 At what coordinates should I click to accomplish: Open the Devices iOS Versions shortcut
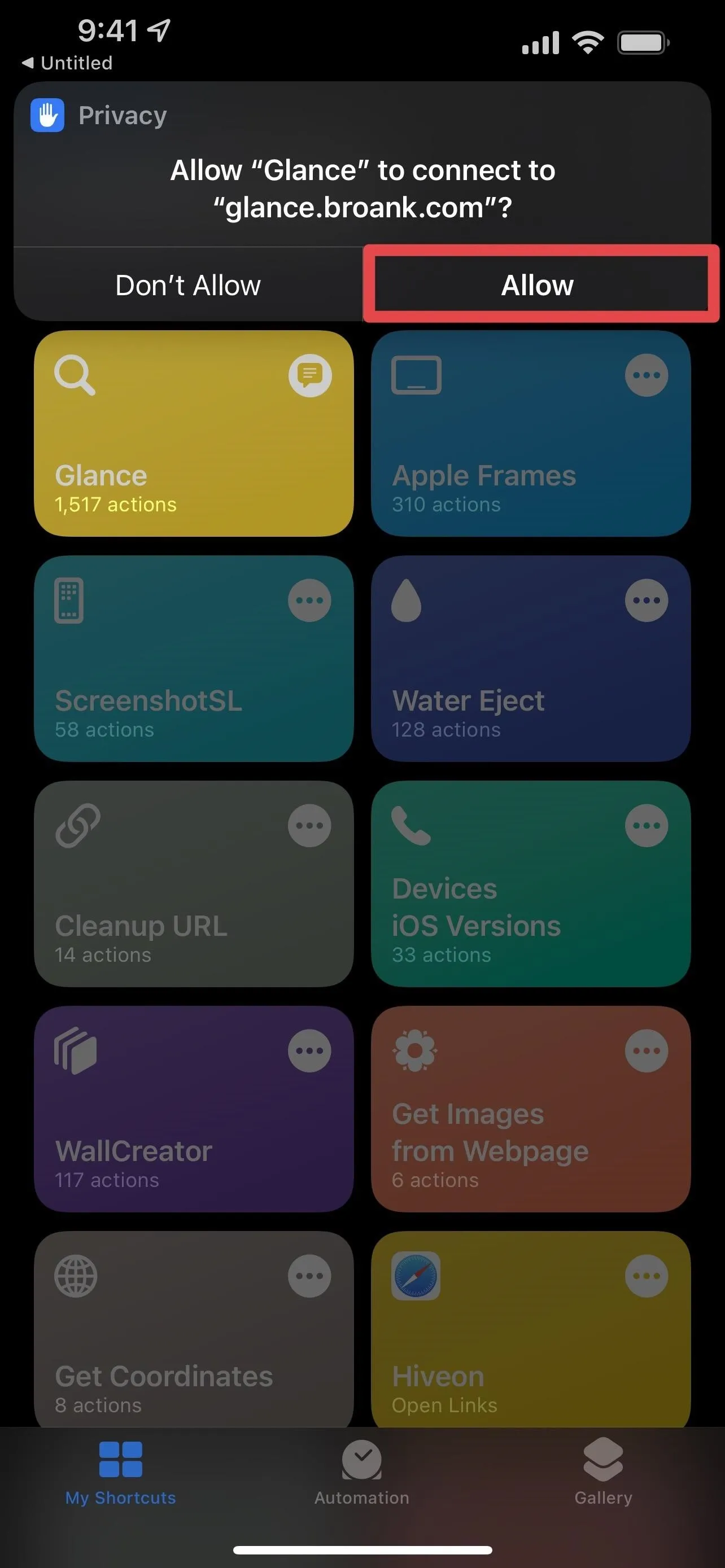531,884
